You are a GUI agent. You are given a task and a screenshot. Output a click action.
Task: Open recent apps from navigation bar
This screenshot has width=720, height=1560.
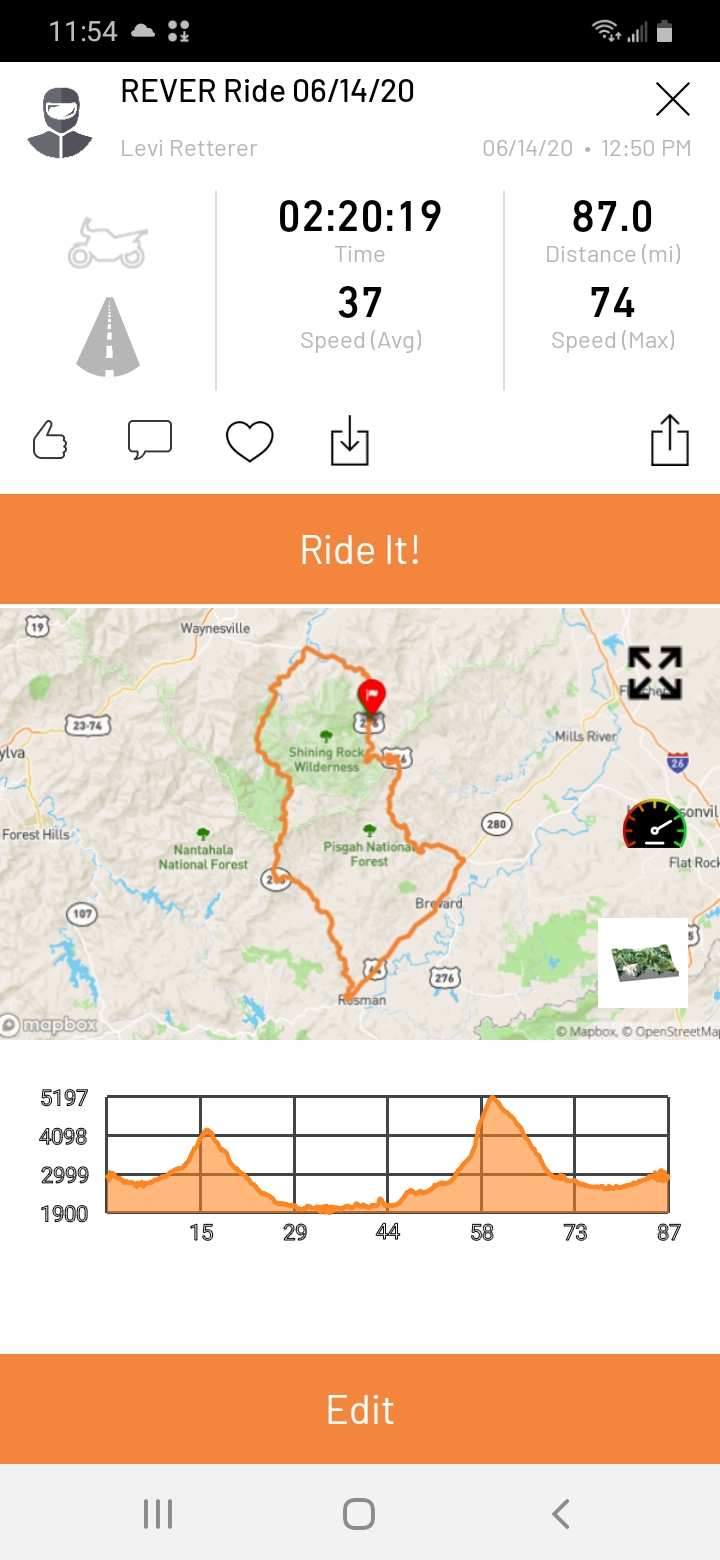(158, 1514)
